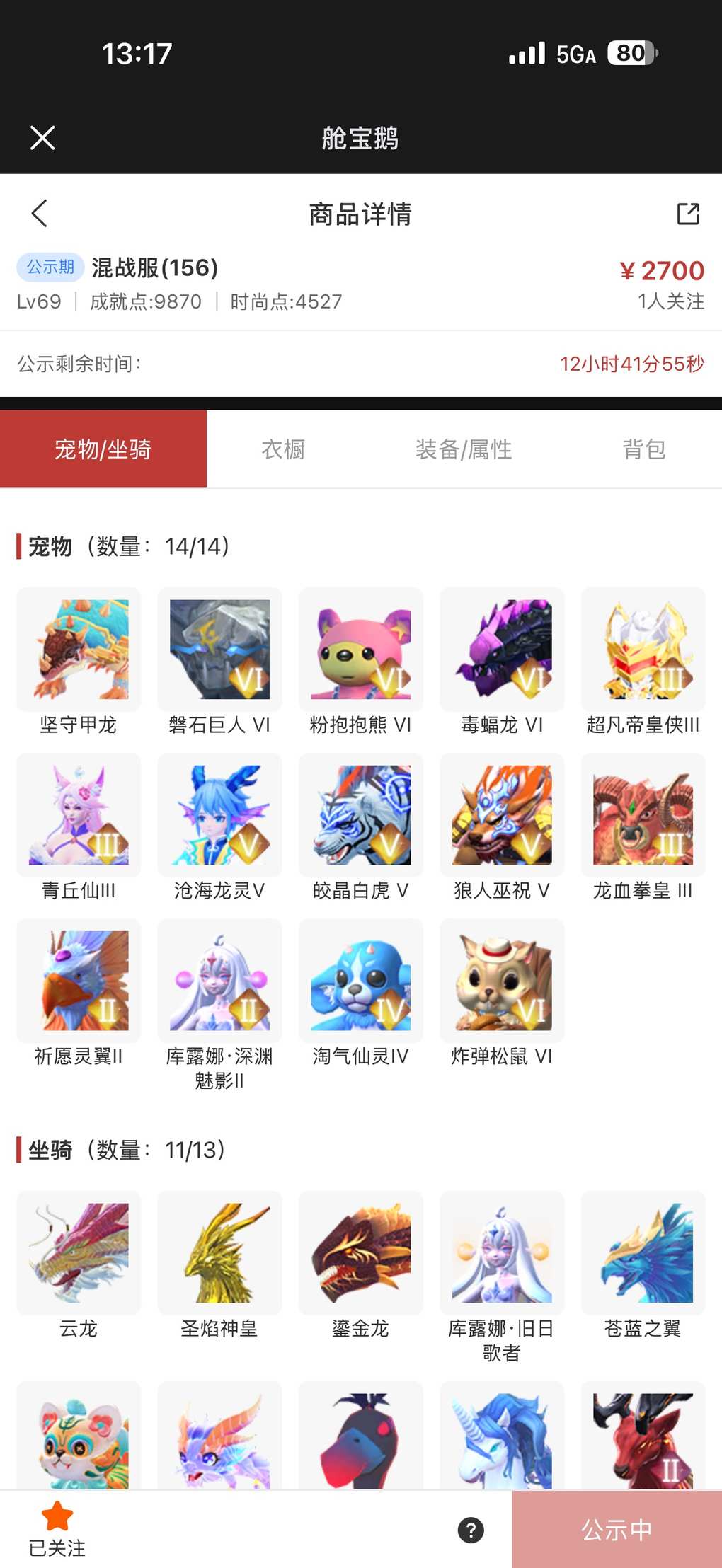722x1568 pixels.
Task: Switch to the 衣橱 tab
Action: [283, 449]
